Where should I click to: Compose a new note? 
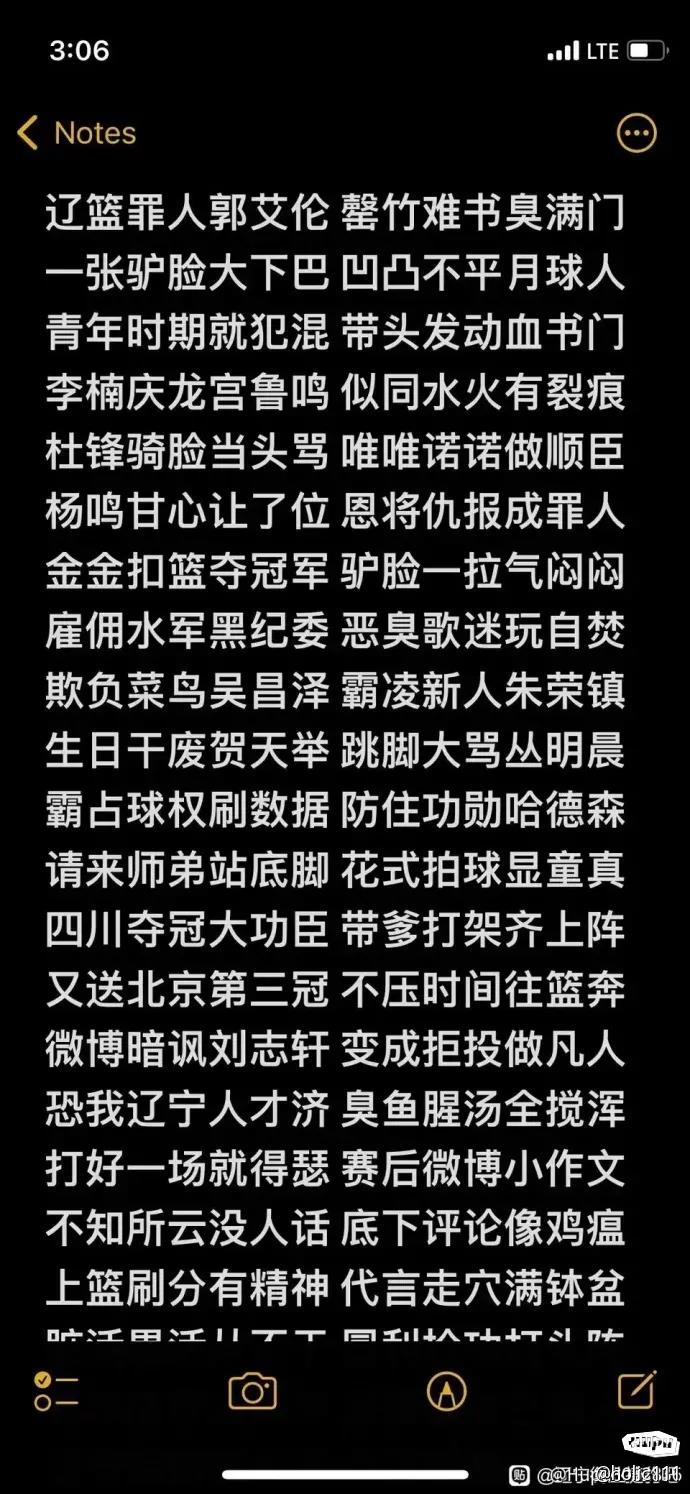(x=637, y=1389)
